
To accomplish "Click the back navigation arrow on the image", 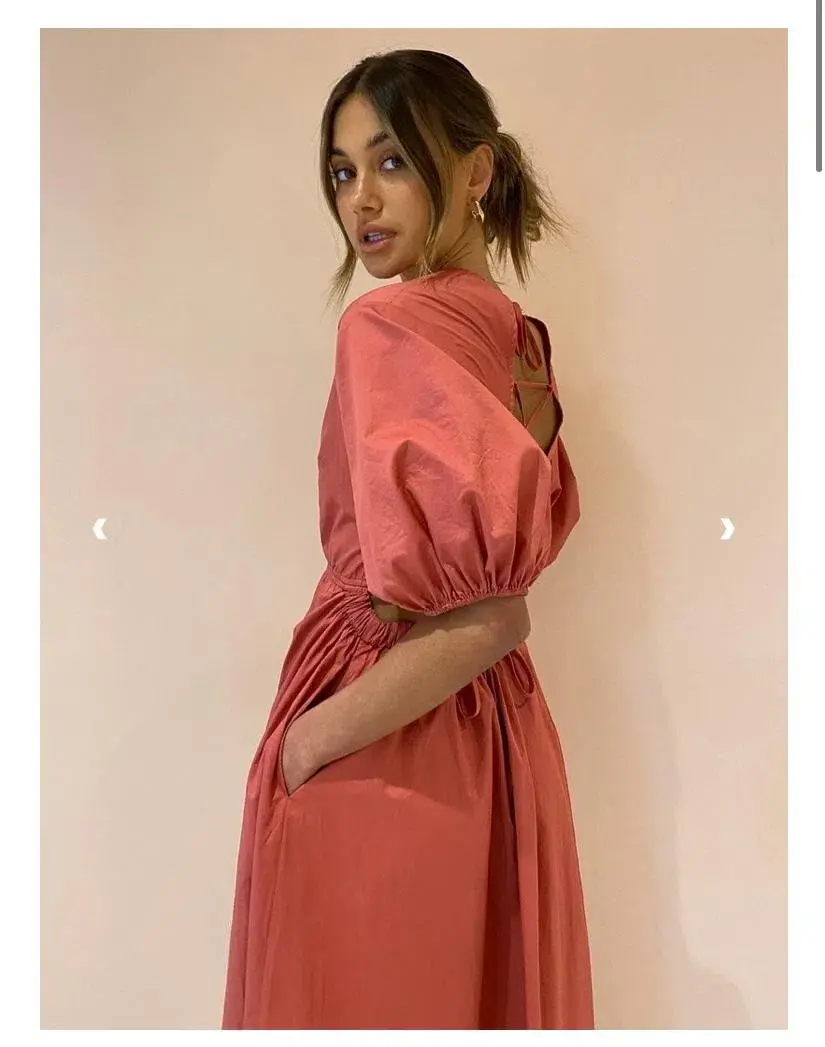I will tap(99, 529).
